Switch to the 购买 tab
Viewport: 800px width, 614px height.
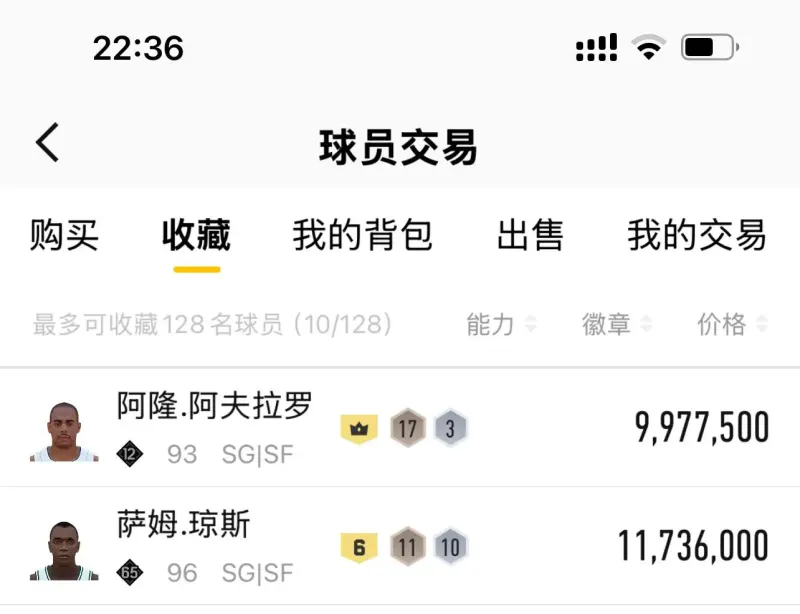click(x=64, y=235)
